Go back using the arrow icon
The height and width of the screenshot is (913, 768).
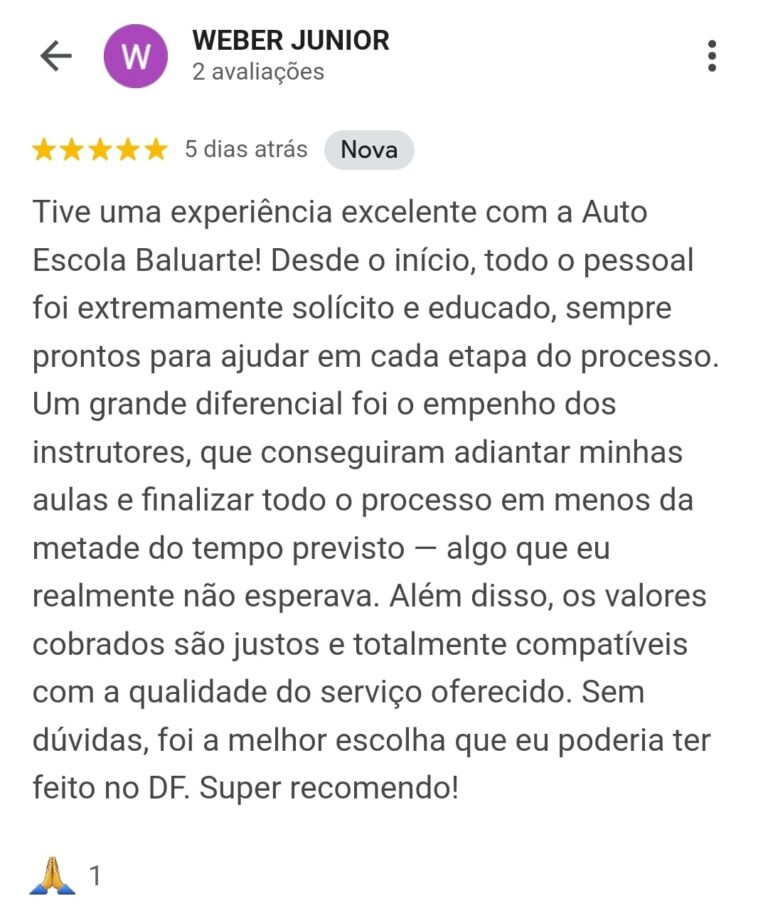[x=56, y=56]
